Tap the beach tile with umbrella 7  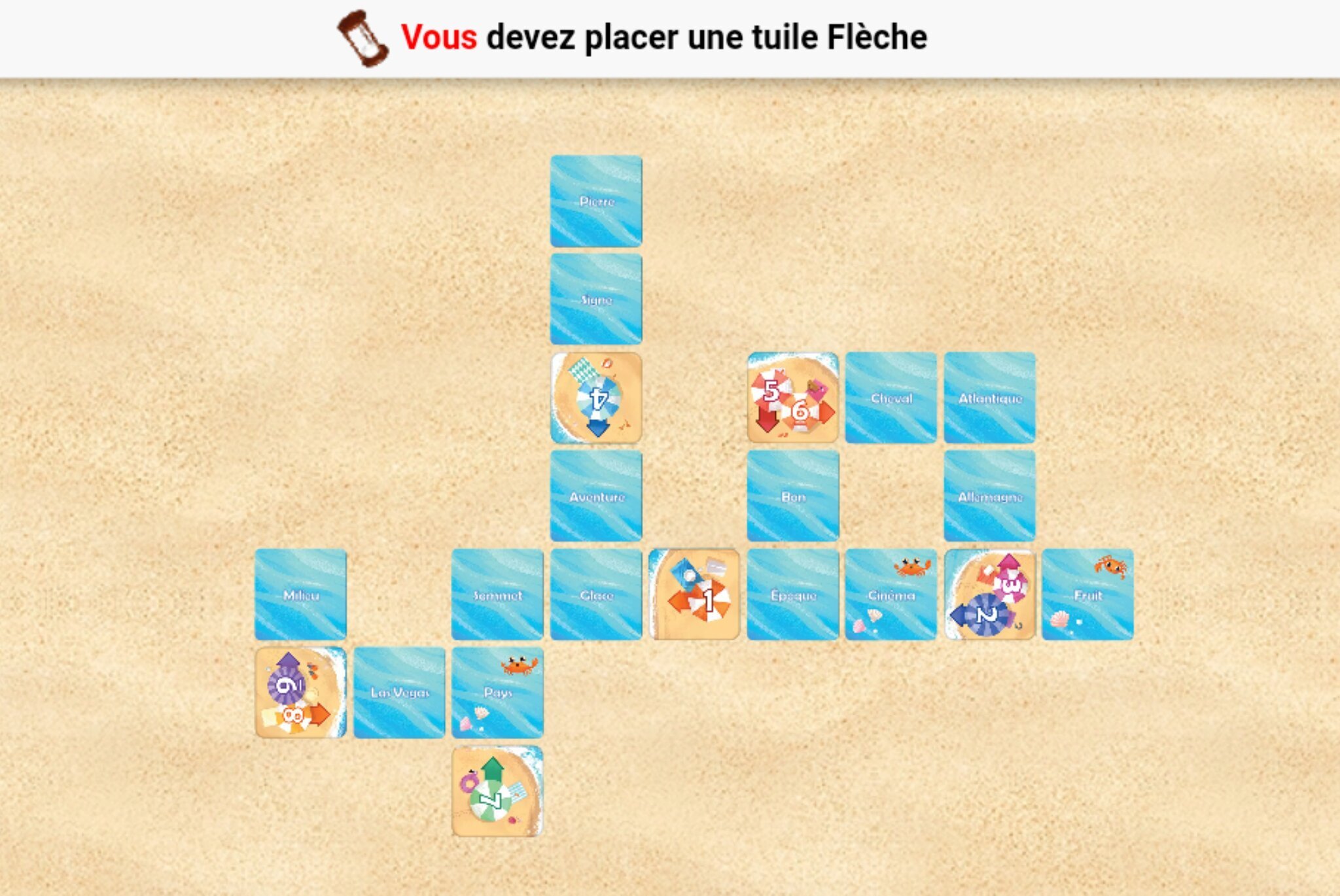point(497,791)
